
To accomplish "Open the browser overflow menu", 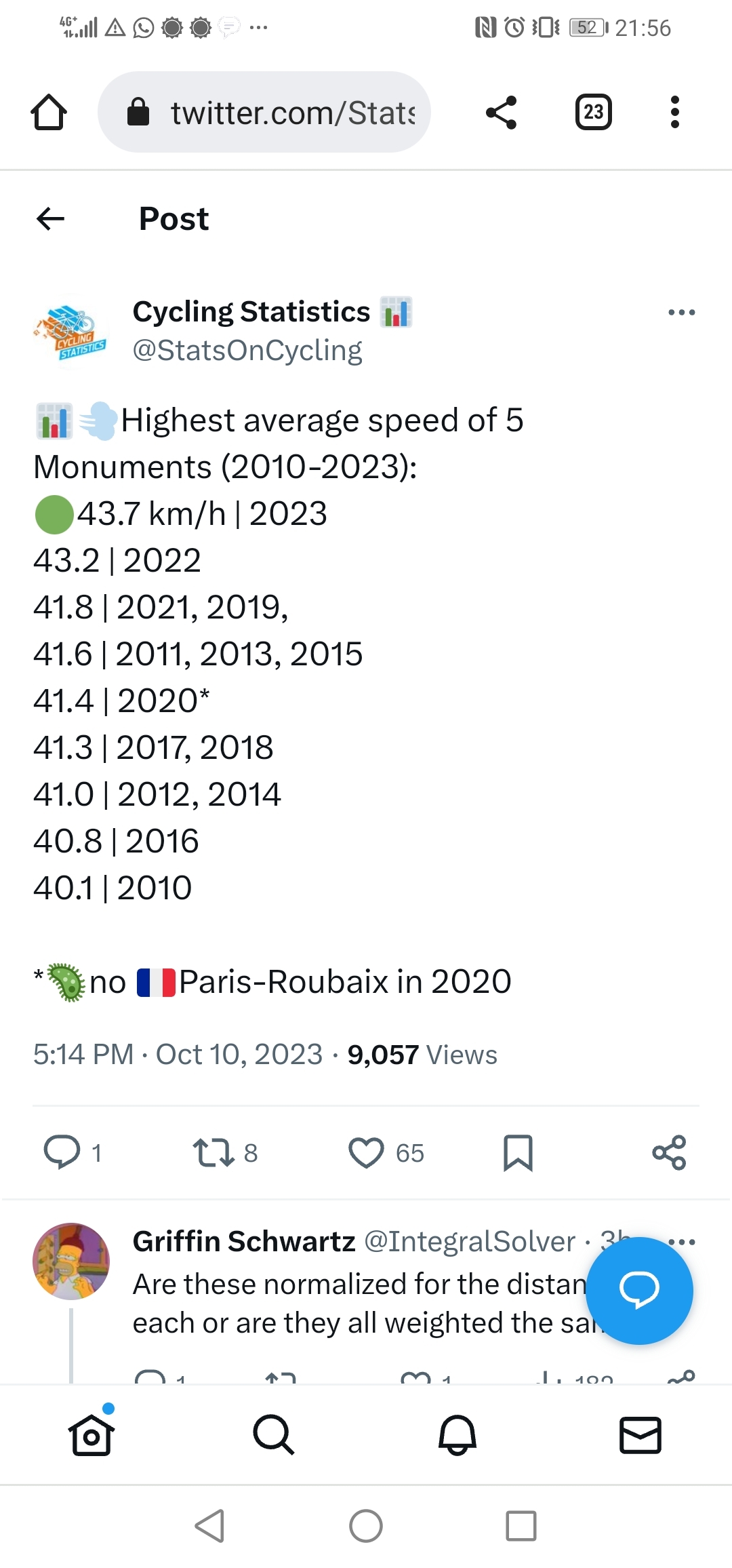I will tap(674, 112).
